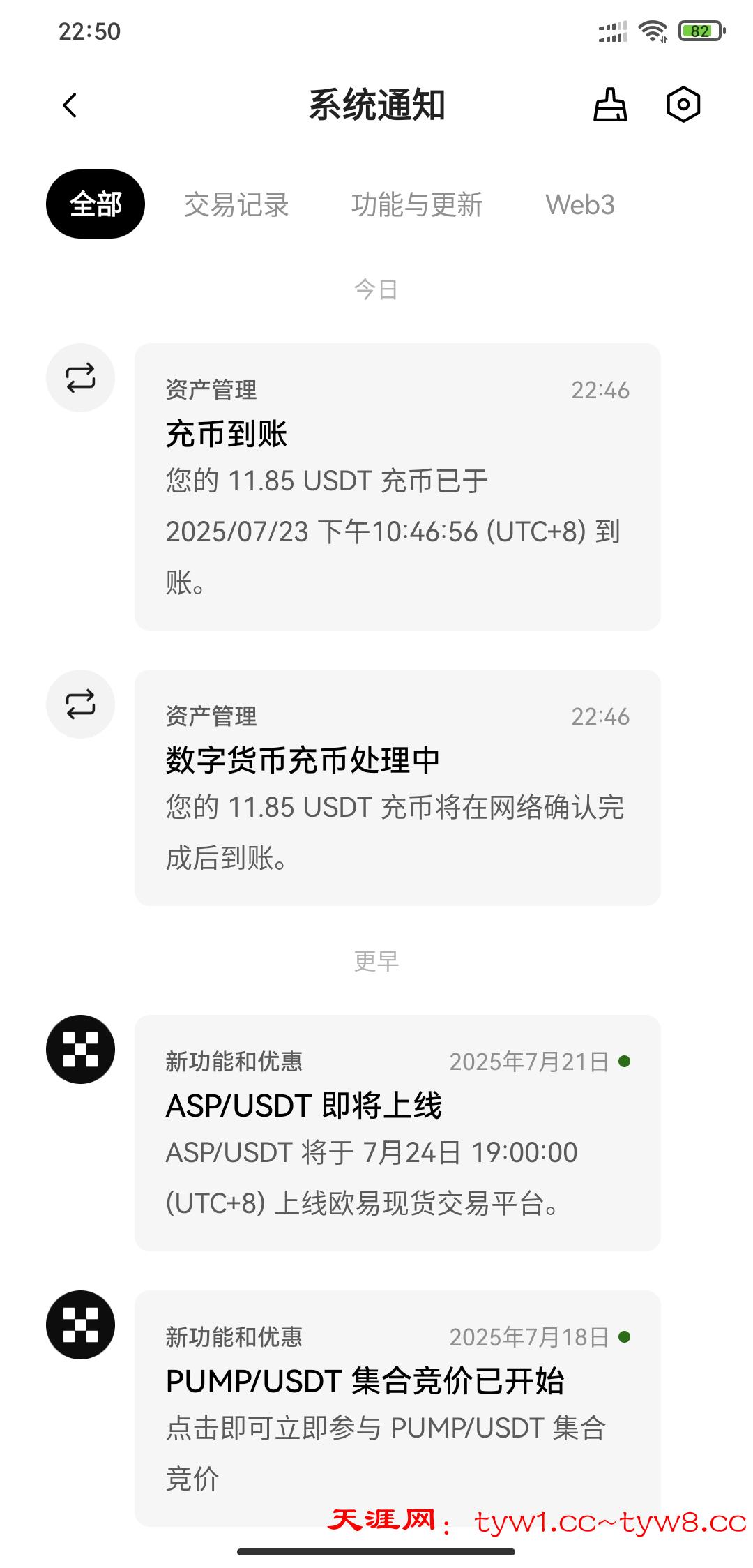Switch to the 功能与更新 tab

418,204
